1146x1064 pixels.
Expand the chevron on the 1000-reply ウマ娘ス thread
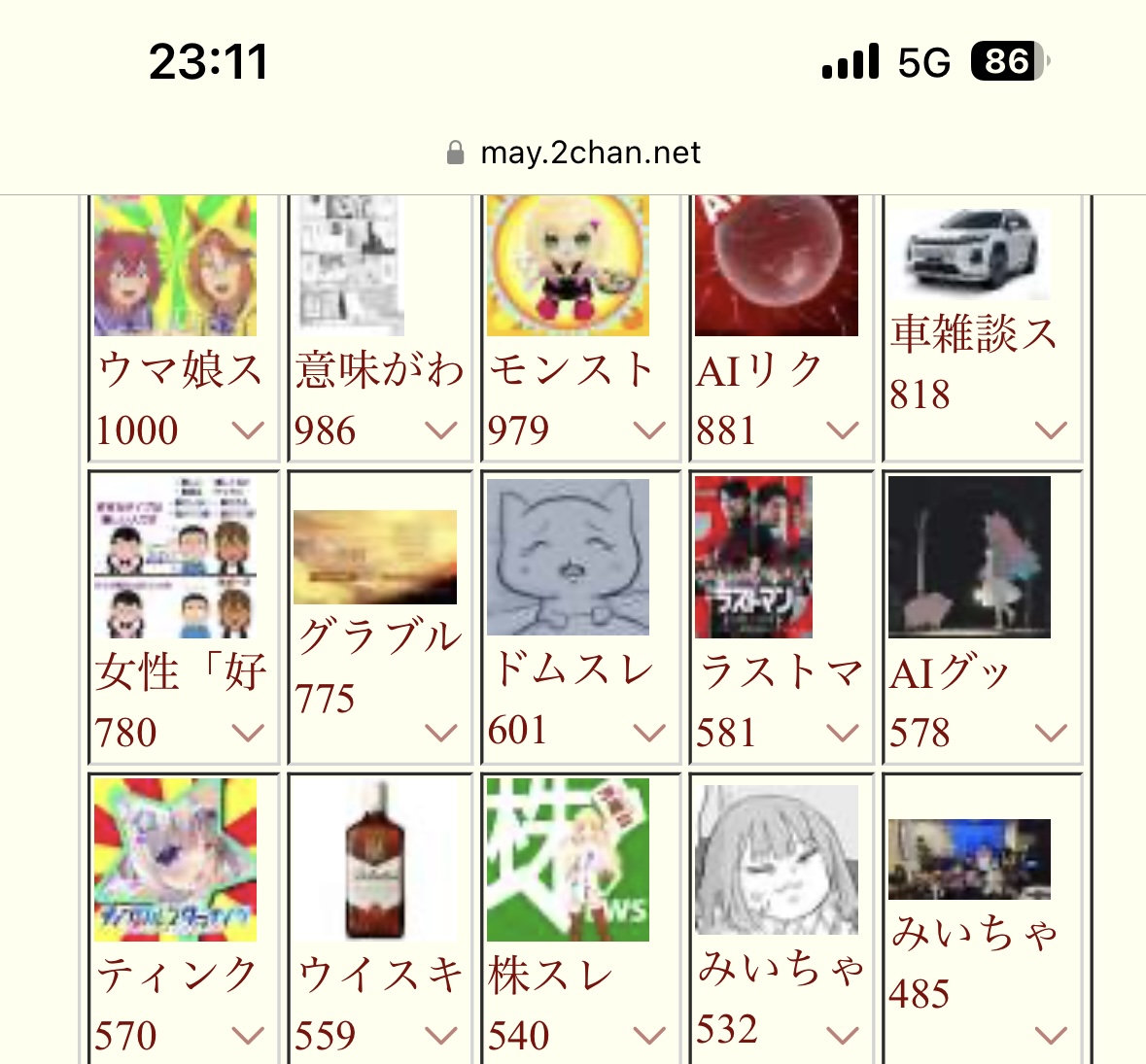point(249,429)
